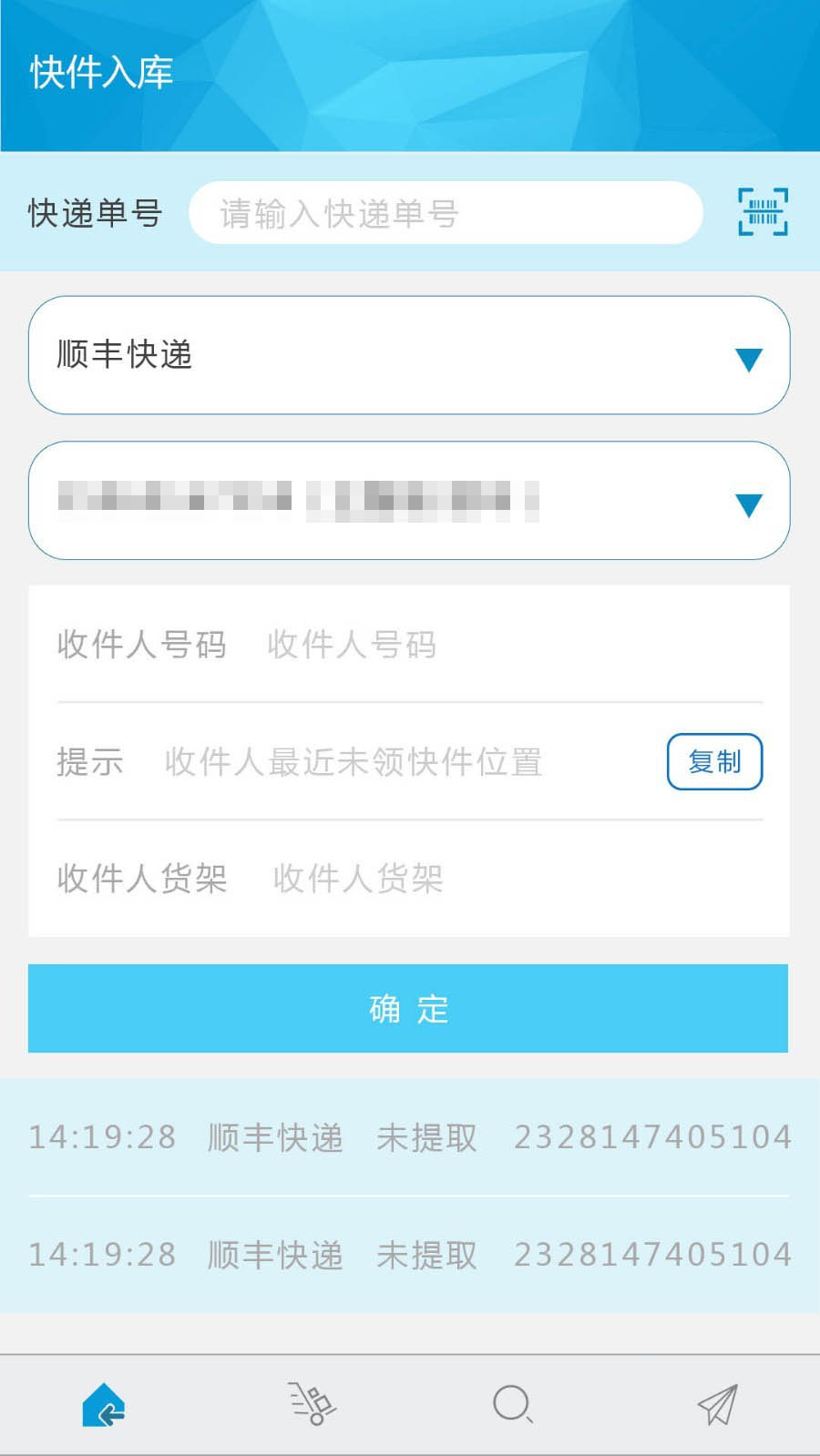820x1456 pixels.
Task: Switch to the package inbound home tab
Action: coord(104,1404)
